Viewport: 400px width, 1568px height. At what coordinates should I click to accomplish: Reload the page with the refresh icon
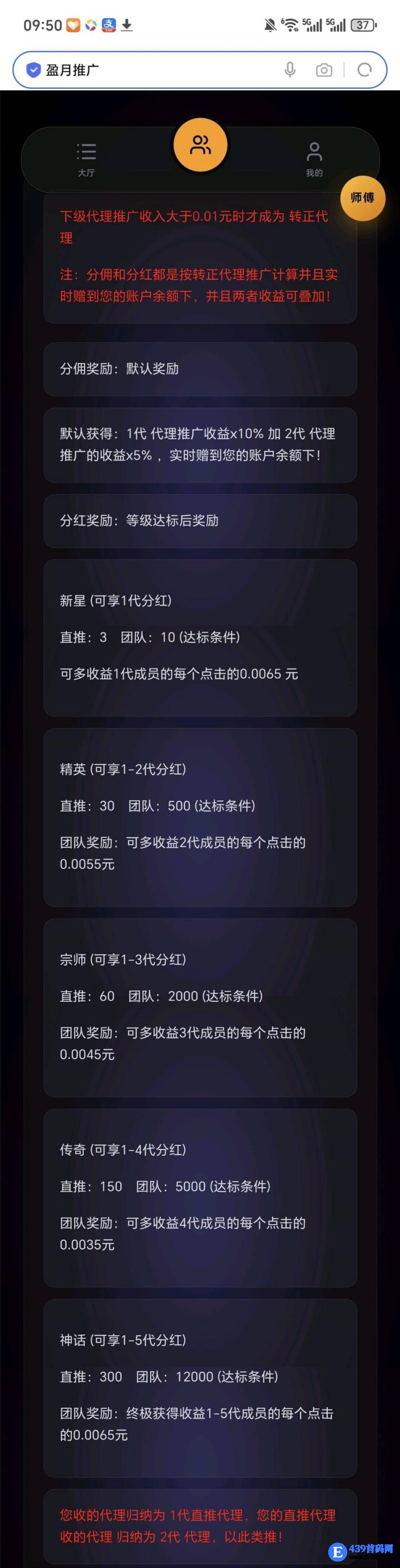[x=365, y=70]
